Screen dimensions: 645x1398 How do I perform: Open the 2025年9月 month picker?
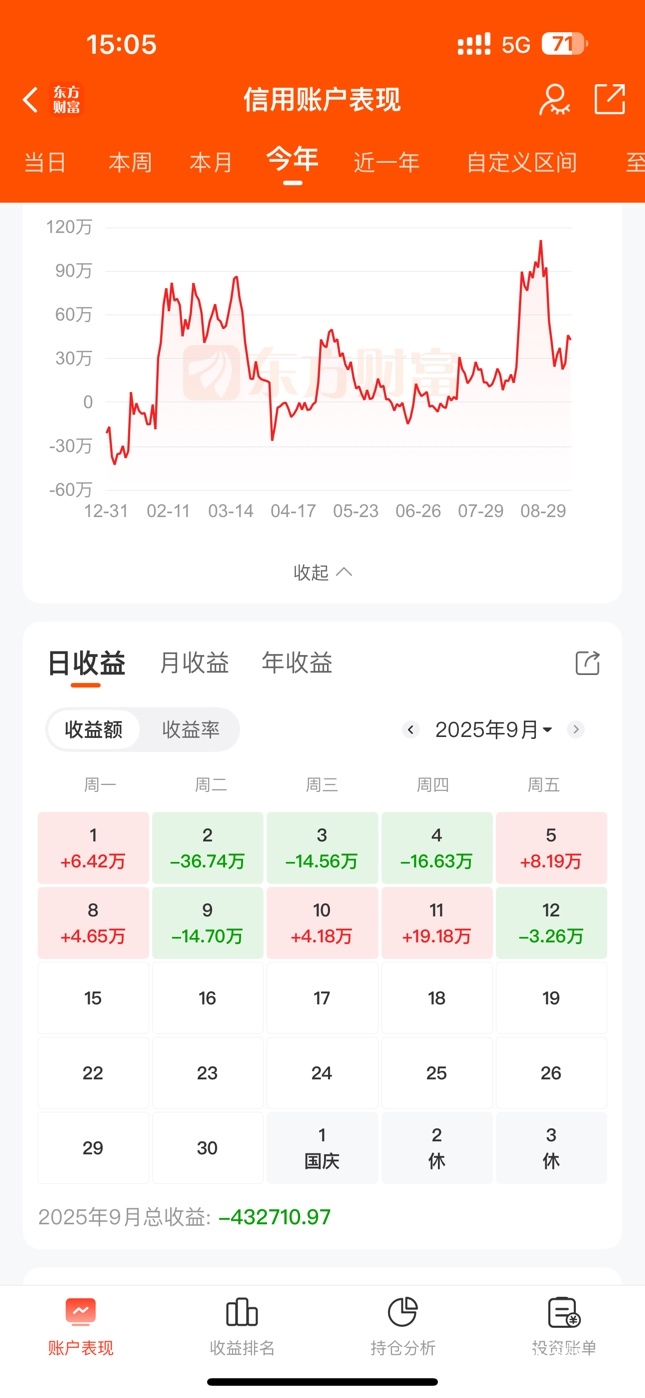click(493, 730)
